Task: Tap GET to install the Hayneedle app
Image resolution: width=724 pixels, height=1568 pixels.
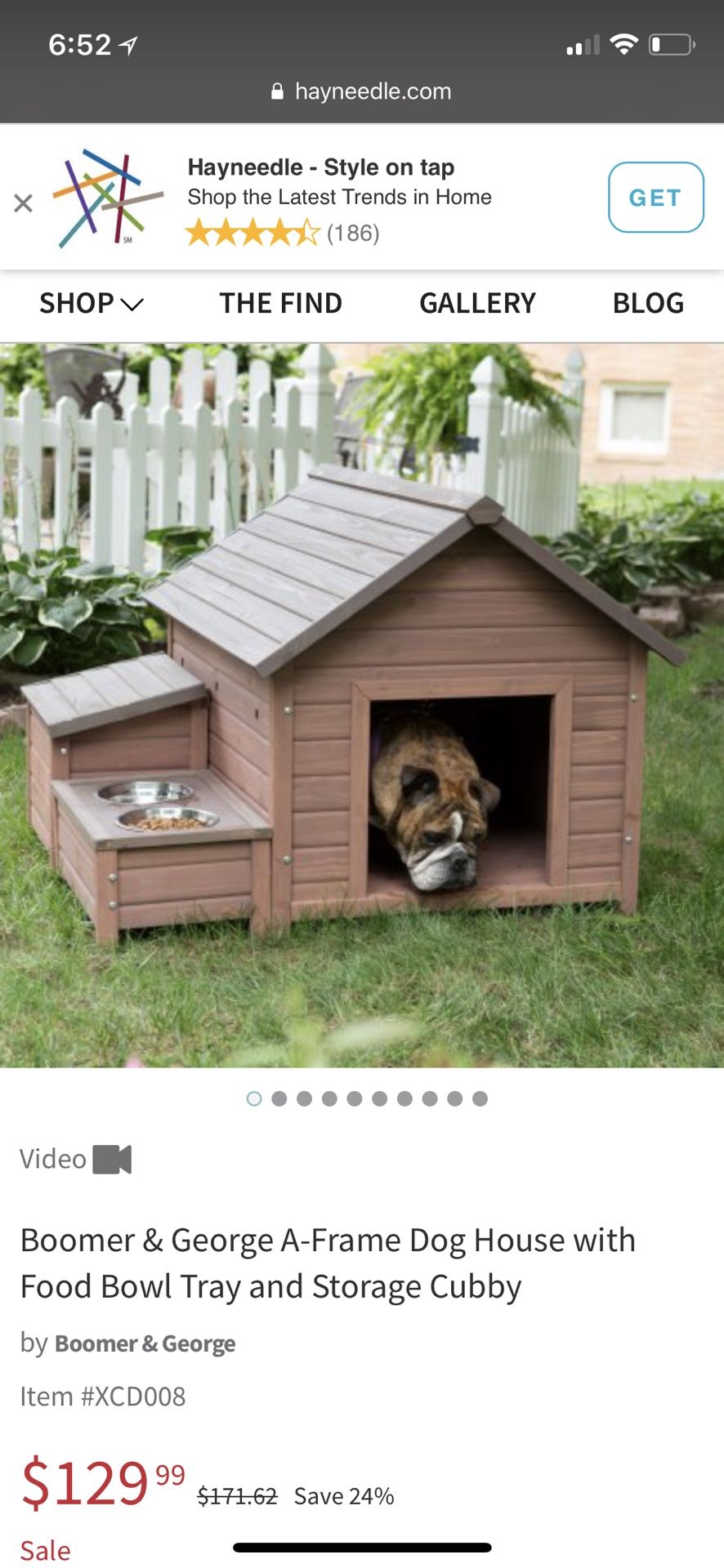Action: [655, 198]
